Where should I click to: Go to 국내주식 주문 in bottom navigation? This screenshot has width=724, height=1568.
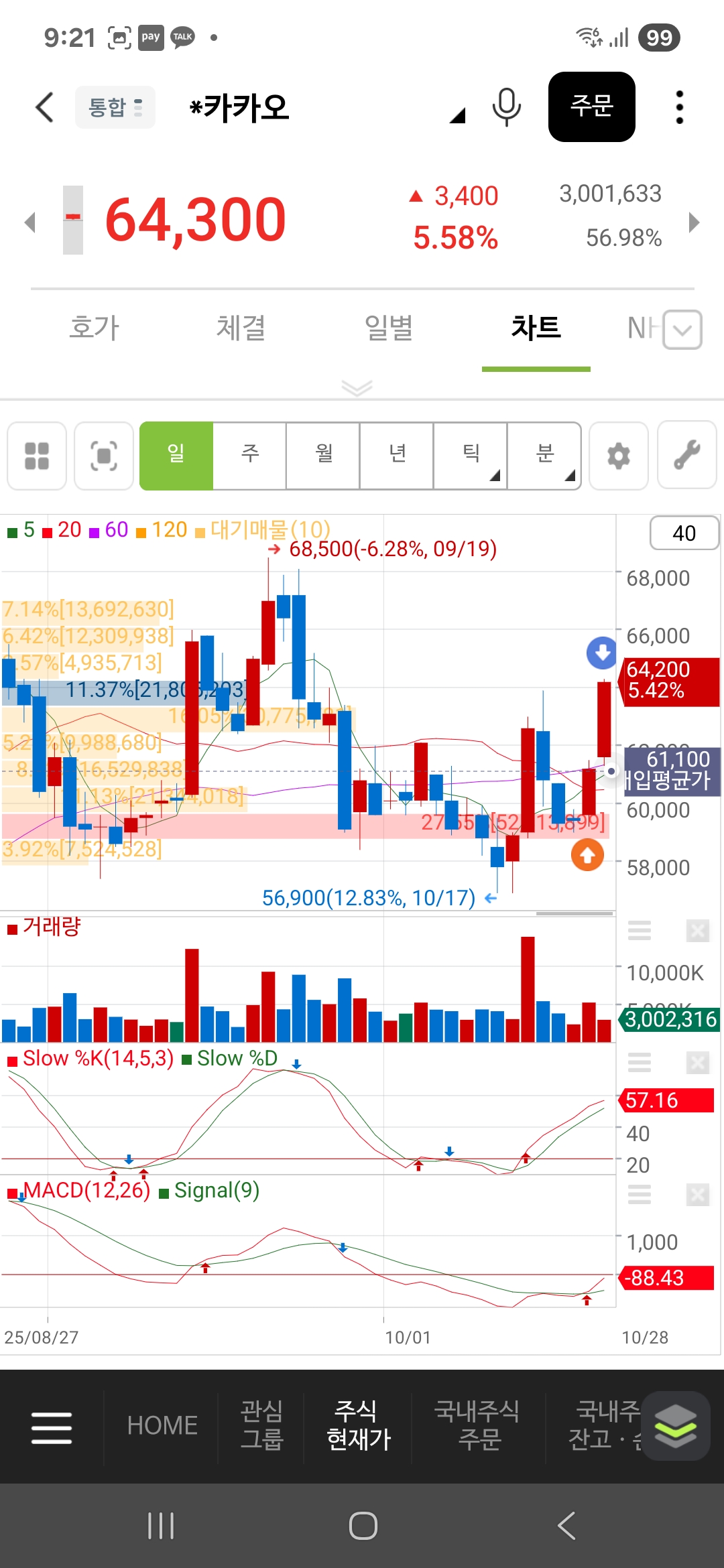479,1425
